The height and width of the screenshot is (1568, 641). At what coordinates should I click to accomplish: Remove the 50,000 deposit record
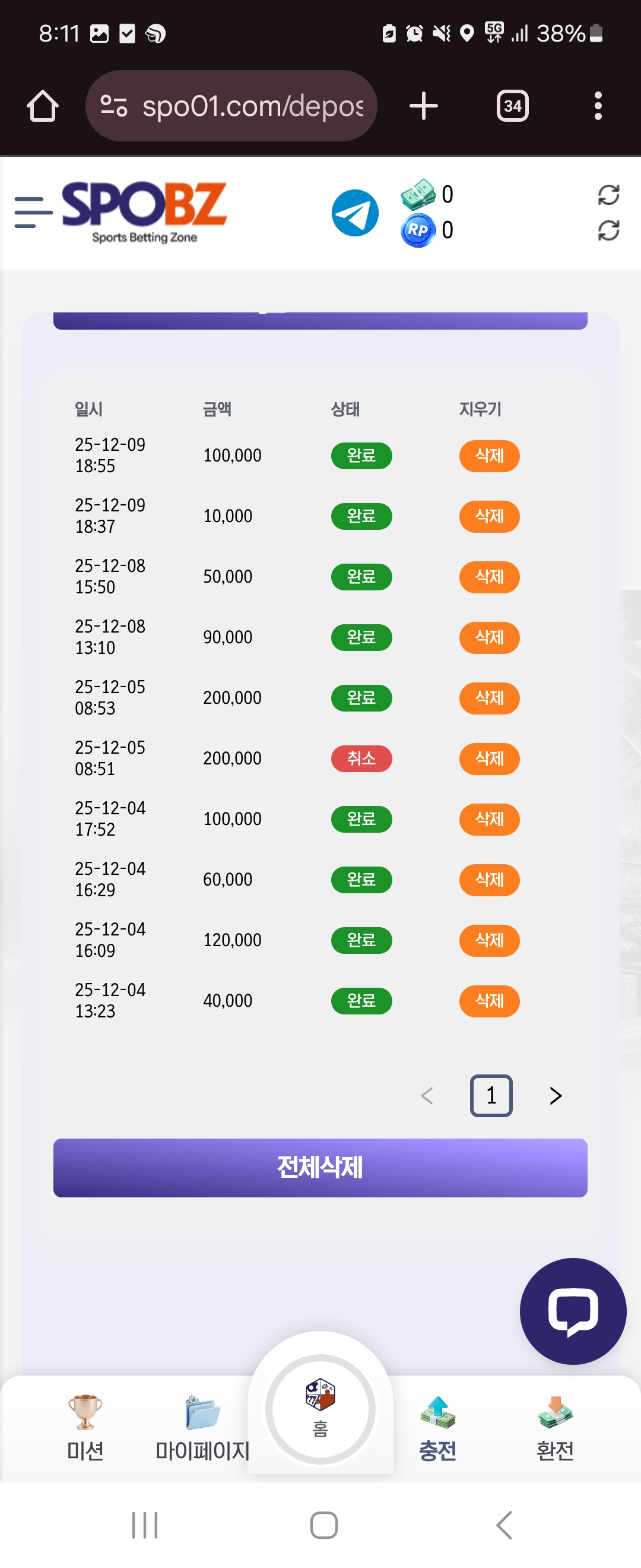pyautogui.click(x=489, y=577)
